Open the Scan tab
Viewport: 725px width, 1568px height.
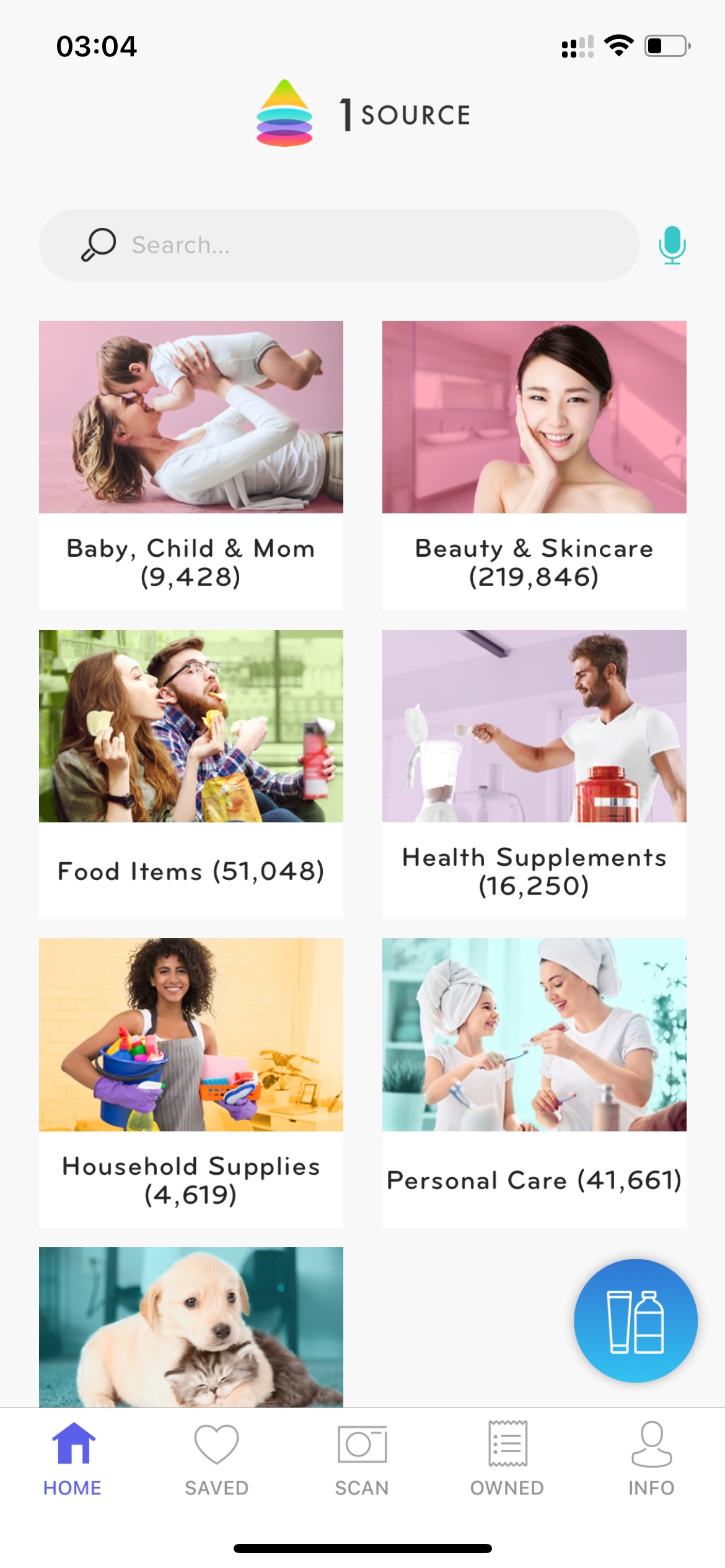(x=362, y=1459)
